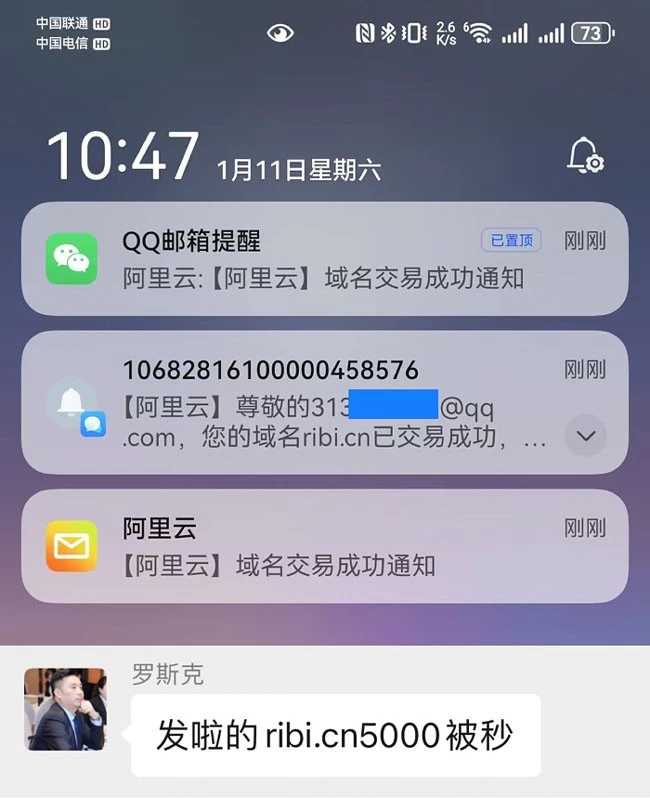The image size is (650, 798).
Task: Open notification settings bell-gear icon
Action: [x=585, y=155]
